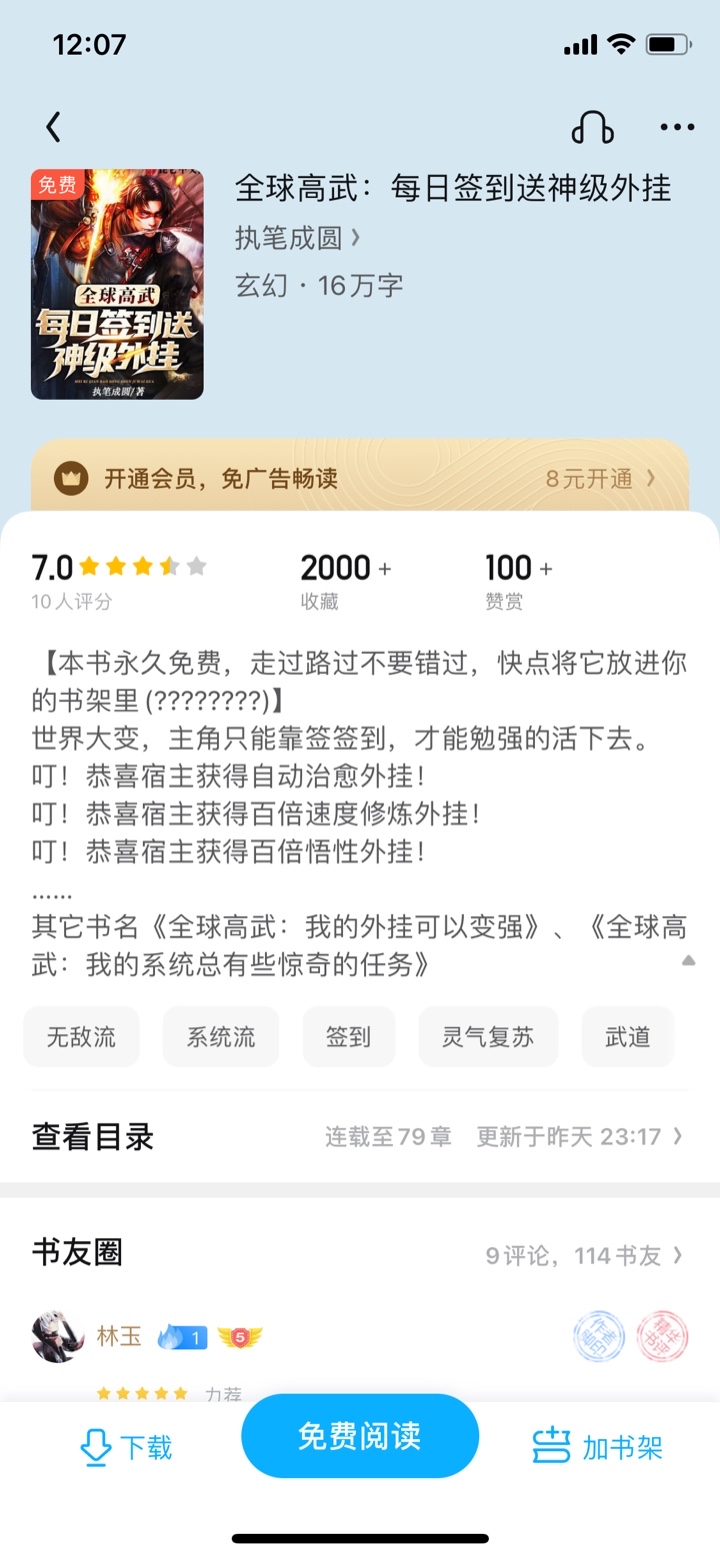Tap the book cover image
This screenshot has width=720, height=1560.
pyautogui.click(x=117, y=284)
